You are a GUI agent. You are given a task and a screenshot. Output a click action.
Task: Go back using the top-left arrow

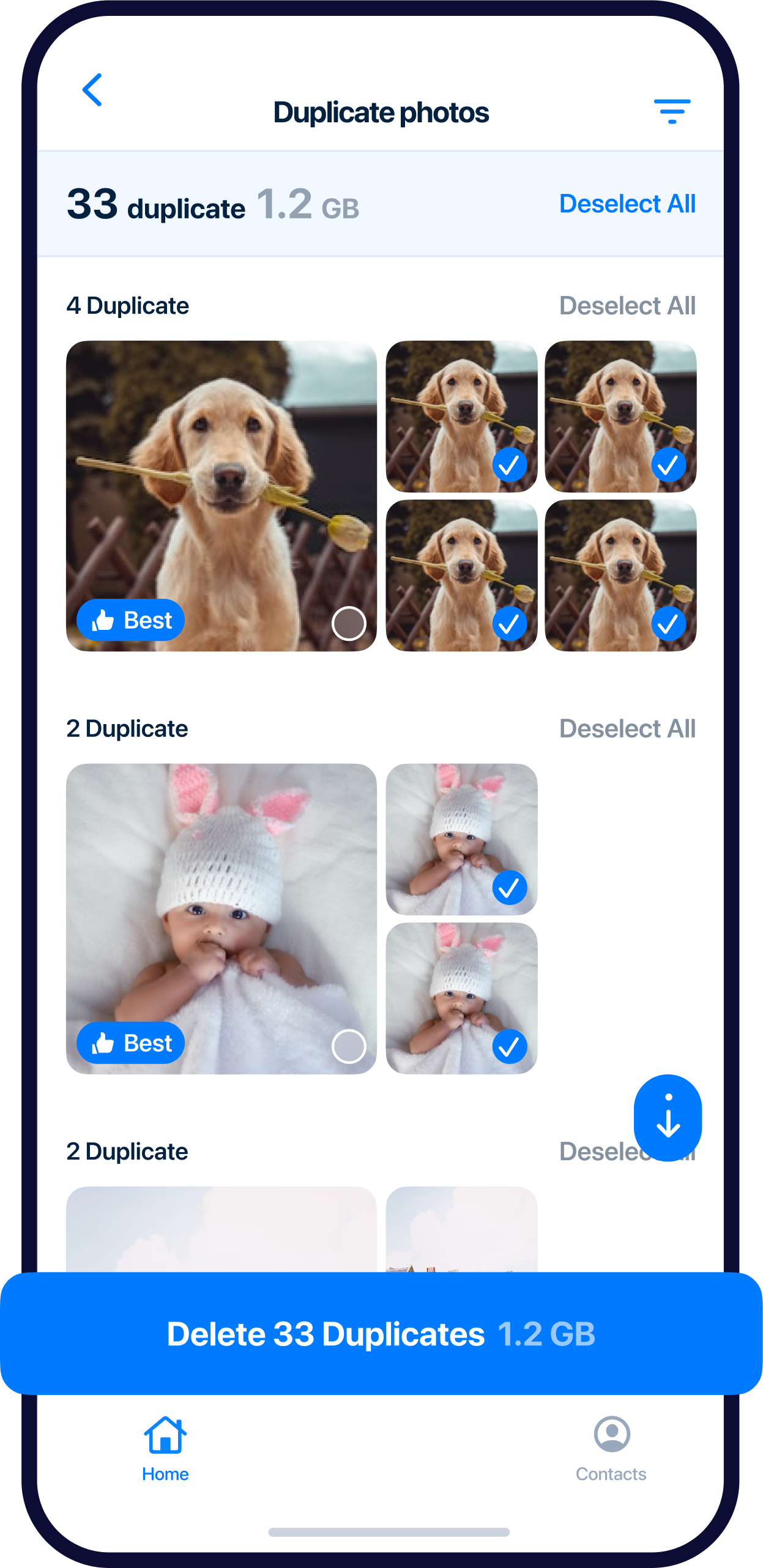92,90
